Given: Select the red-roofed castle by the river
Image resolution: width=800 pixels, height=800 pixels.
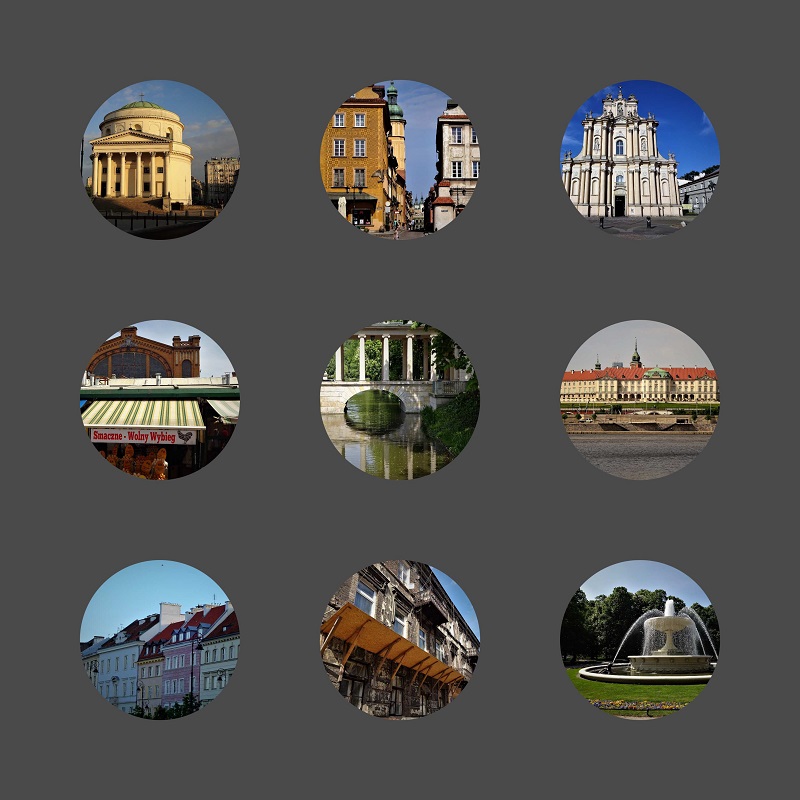Looking at the screenshot, I should coord(640,400).
